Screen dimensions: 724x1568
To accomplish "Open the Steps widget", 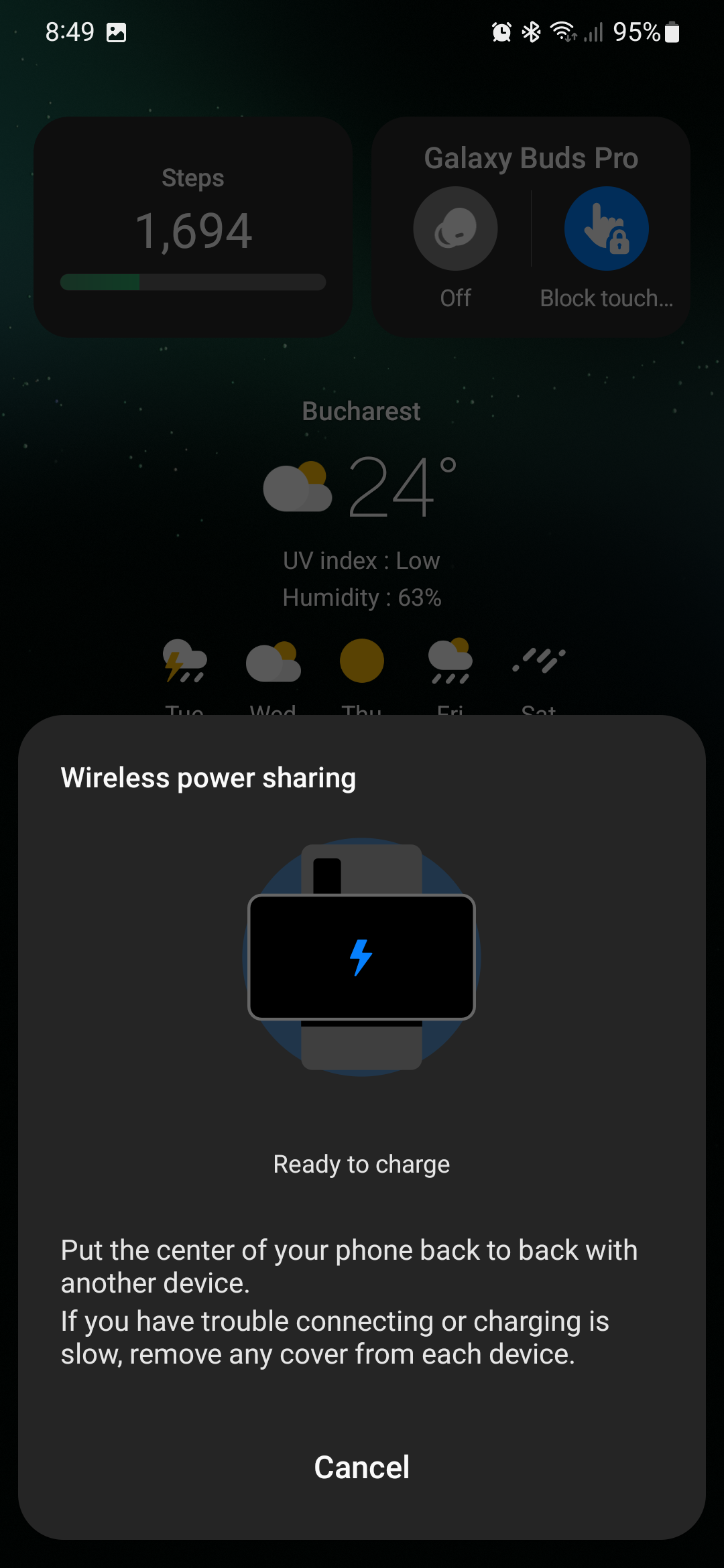I will (x=193, y=227).
